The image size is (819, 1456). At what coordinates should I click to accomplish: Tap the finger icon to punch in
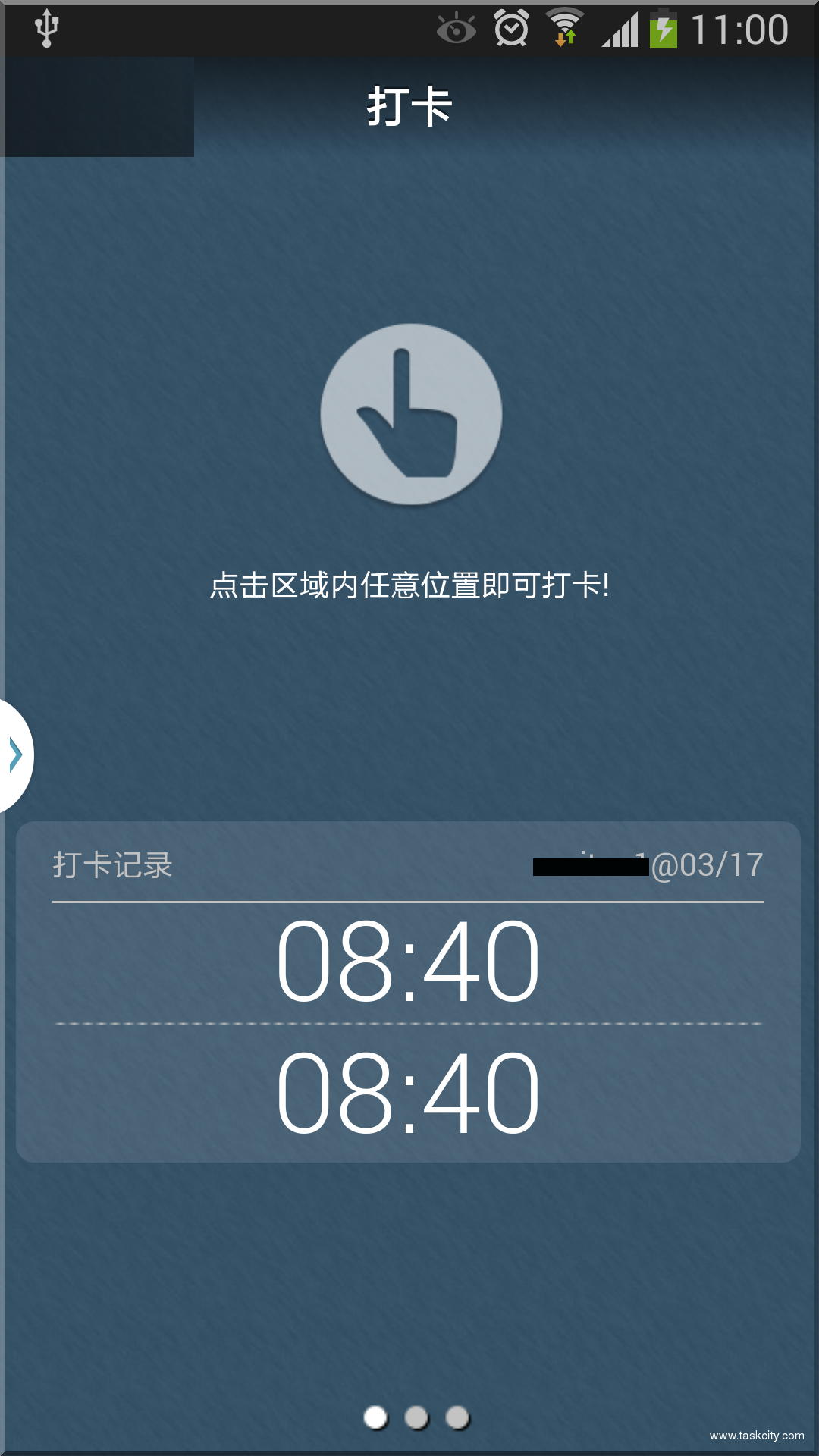[411, 414]
